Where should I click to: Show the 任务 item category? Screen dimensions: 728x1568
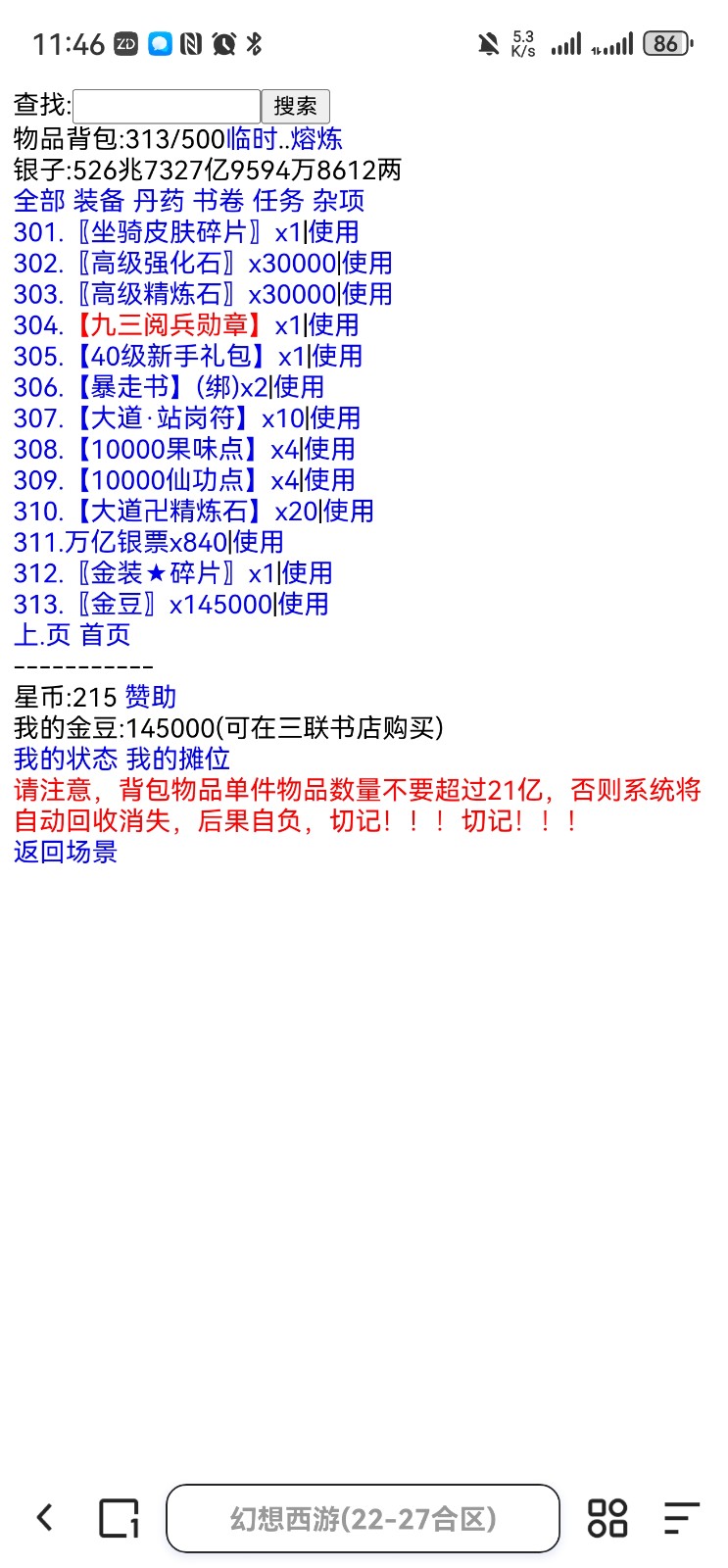278,201
